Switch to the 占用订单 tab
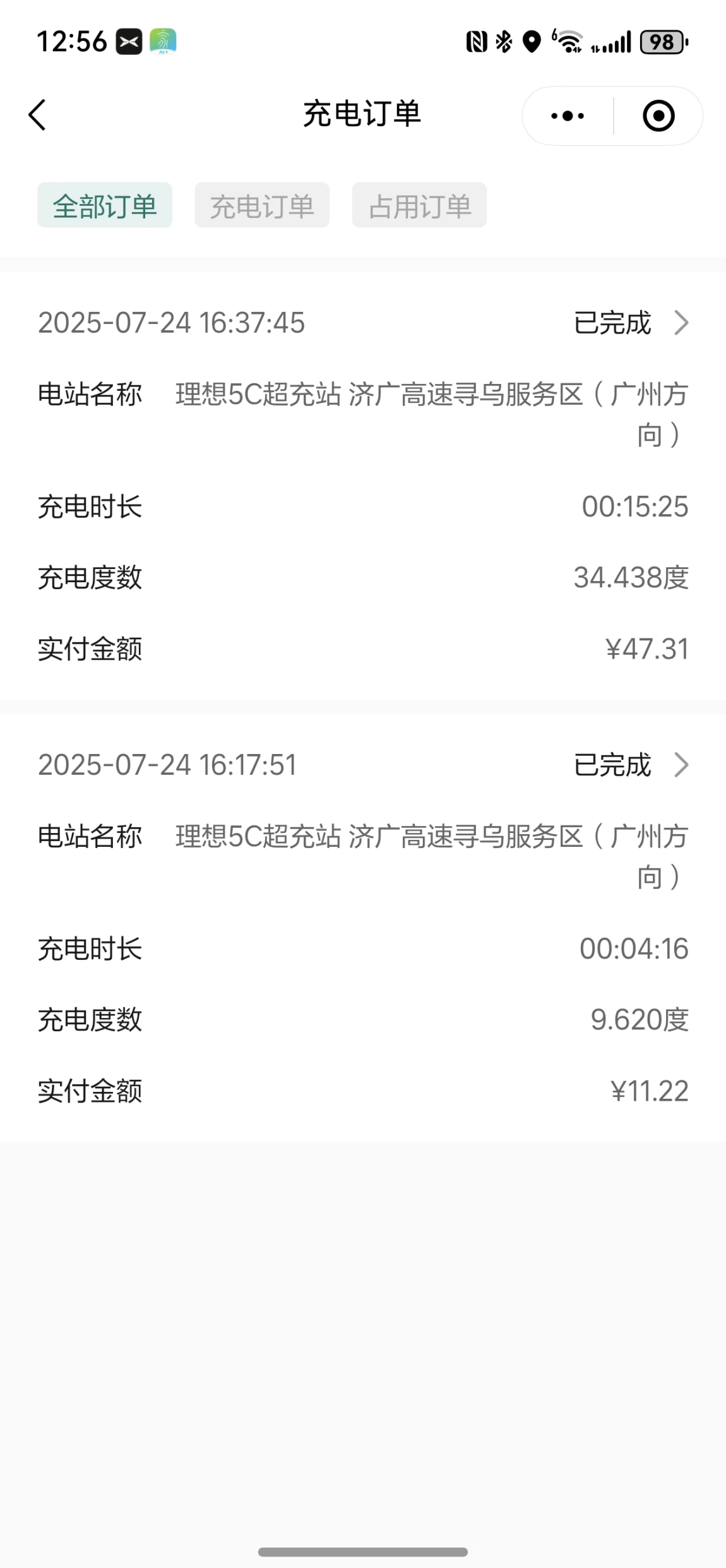Image resolution: width=726 pixels, height=1568 pixels. (x=419, y=205)
